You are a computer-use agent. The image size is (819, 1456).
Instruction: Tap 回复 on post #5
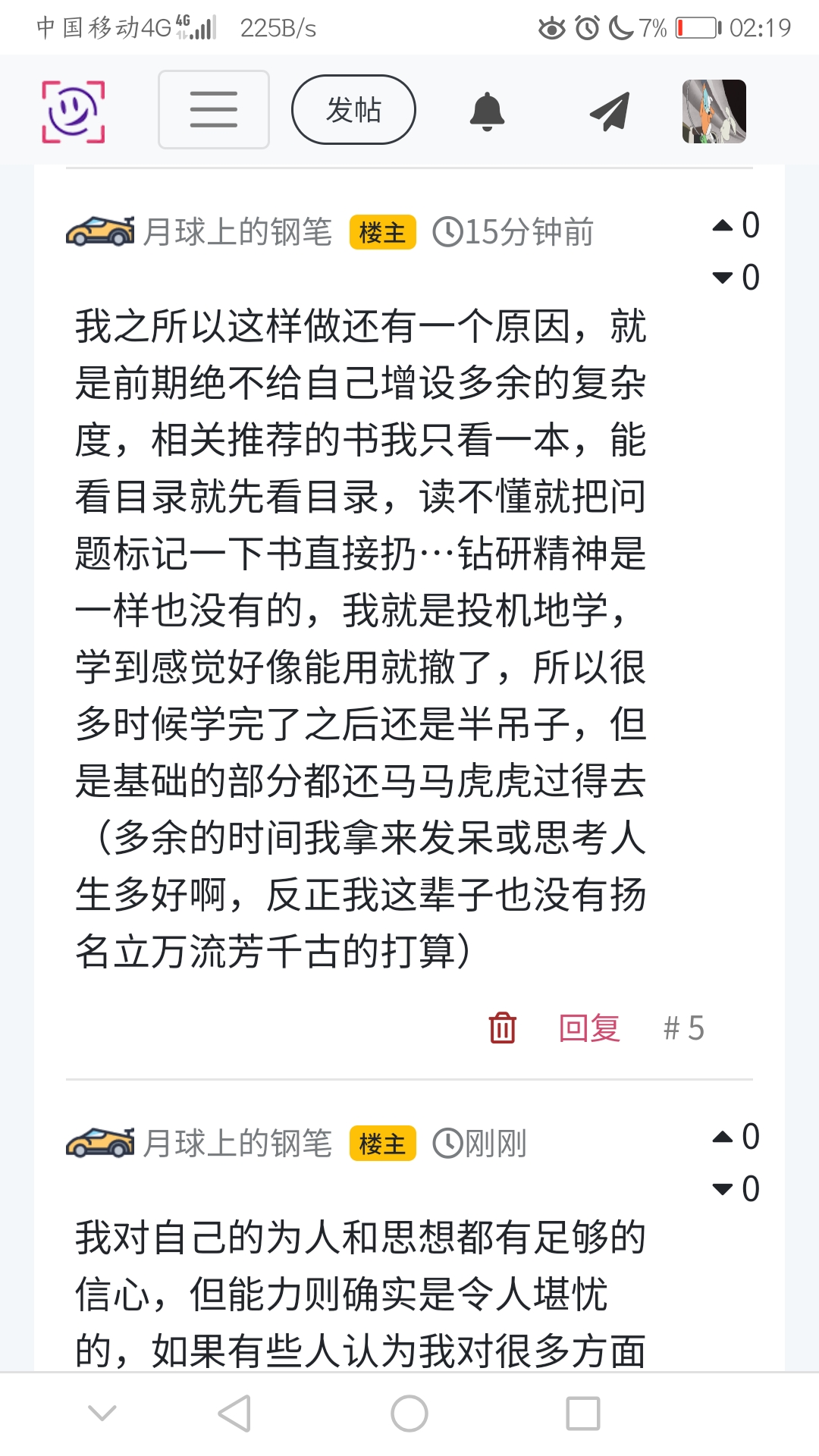pyautogui.click(x=589, y=1028)
